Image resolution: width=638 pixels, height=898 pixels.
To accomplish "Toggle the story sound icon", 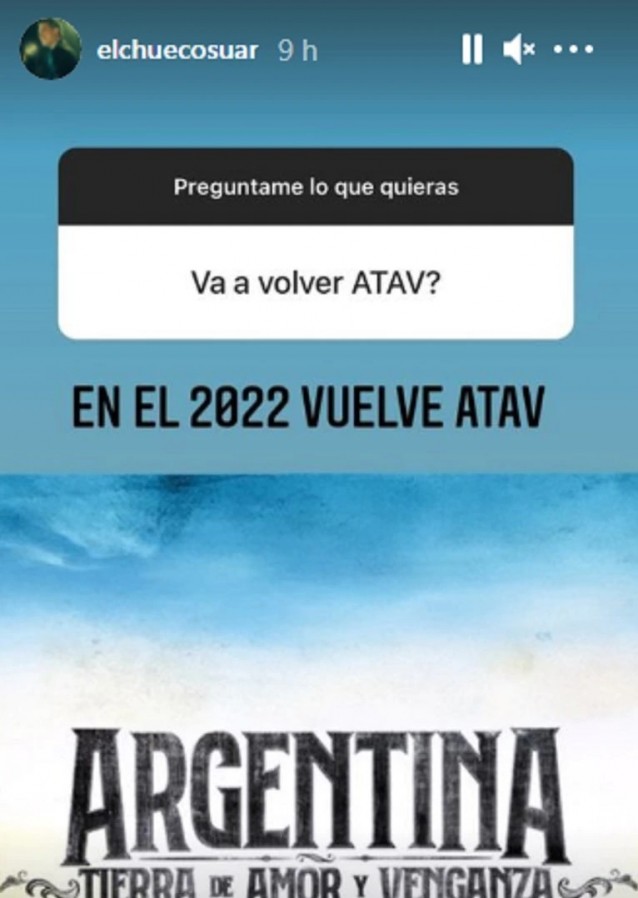I will (519, 49).
